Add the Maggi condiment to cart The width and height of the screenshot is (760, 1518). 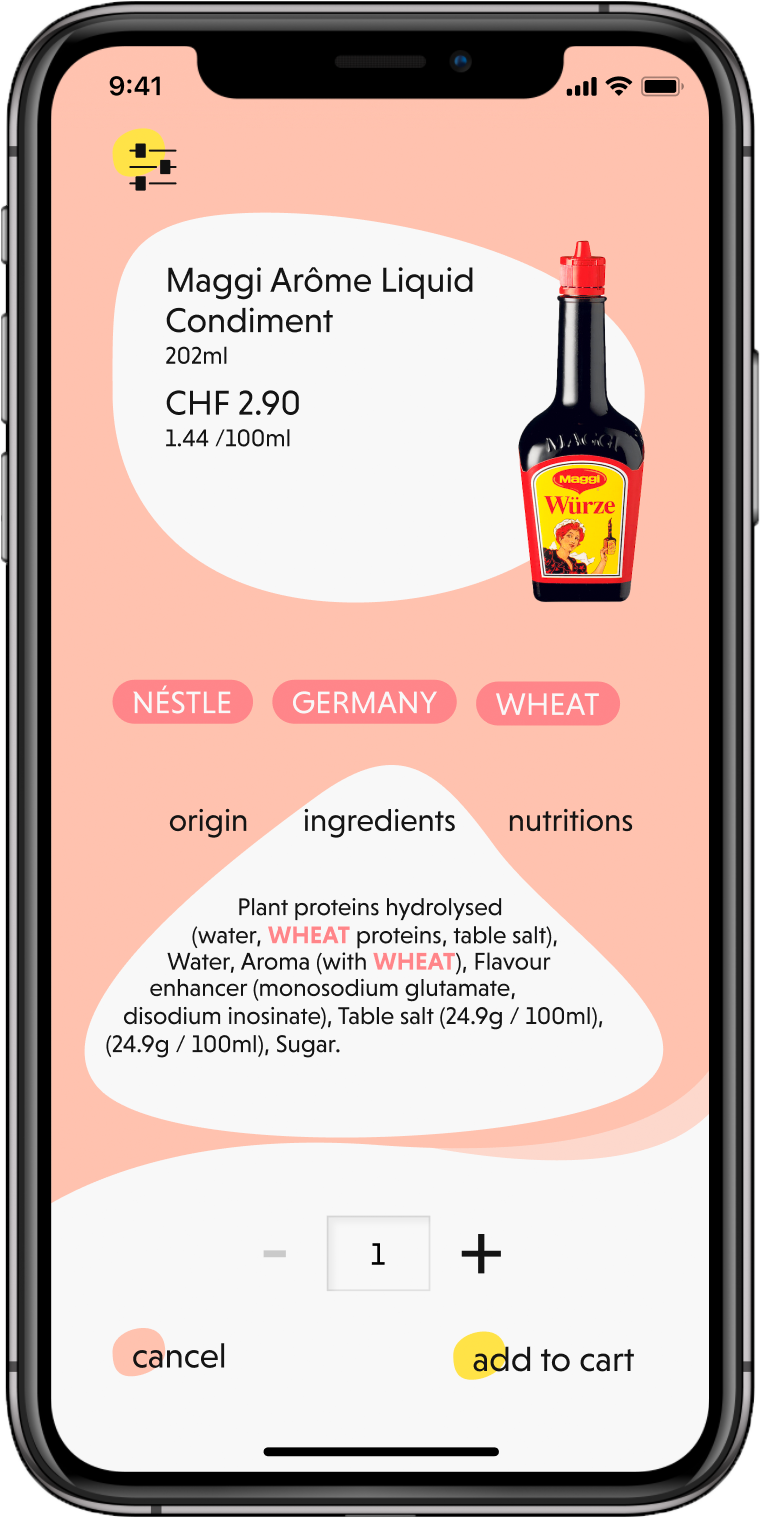click(552, 1360)
